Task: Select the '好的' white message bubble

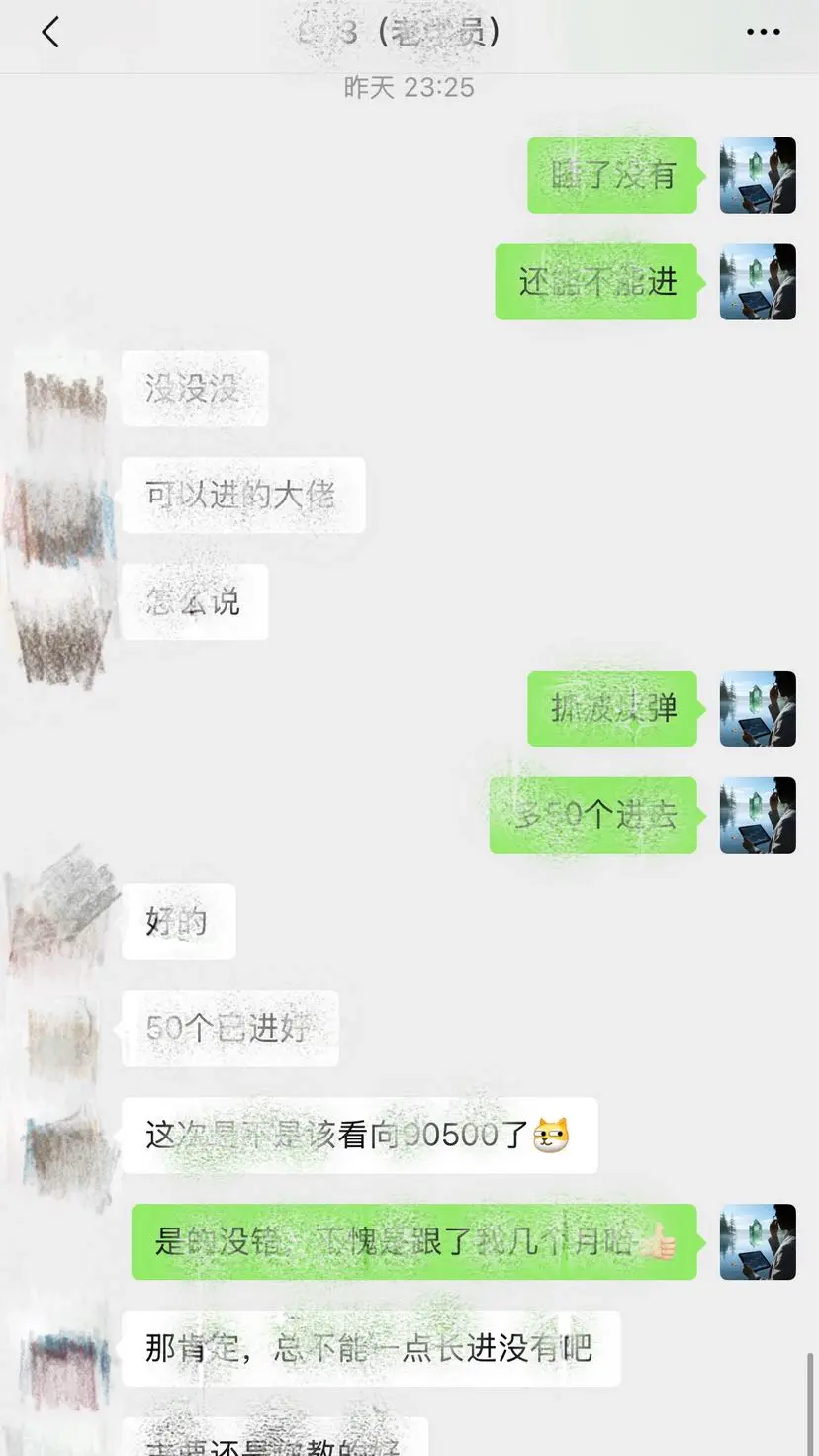Action: coord(178,920)
